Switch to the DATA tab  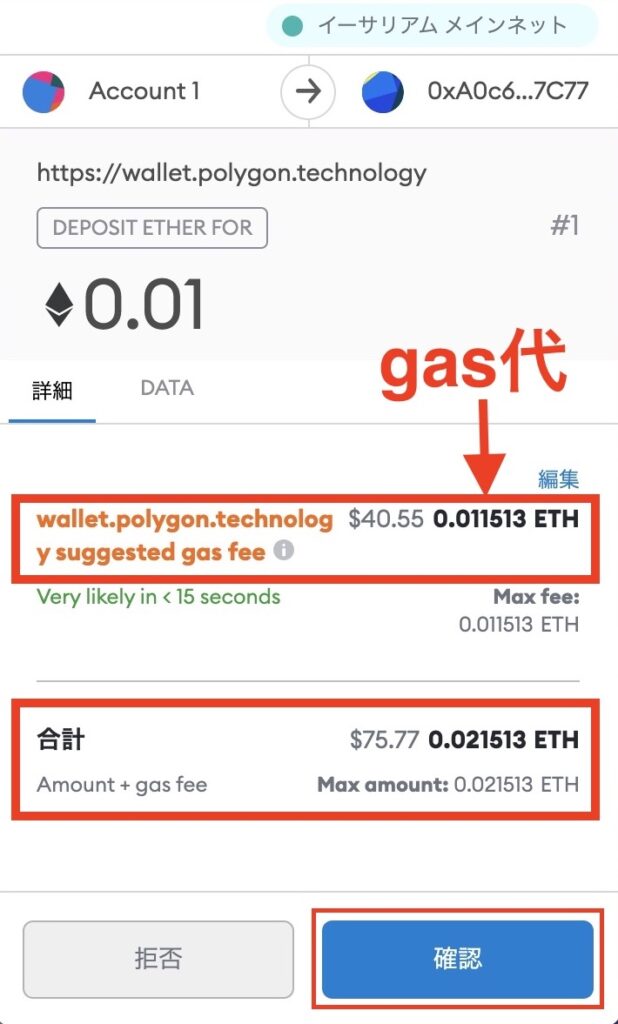tap(167, 388)
